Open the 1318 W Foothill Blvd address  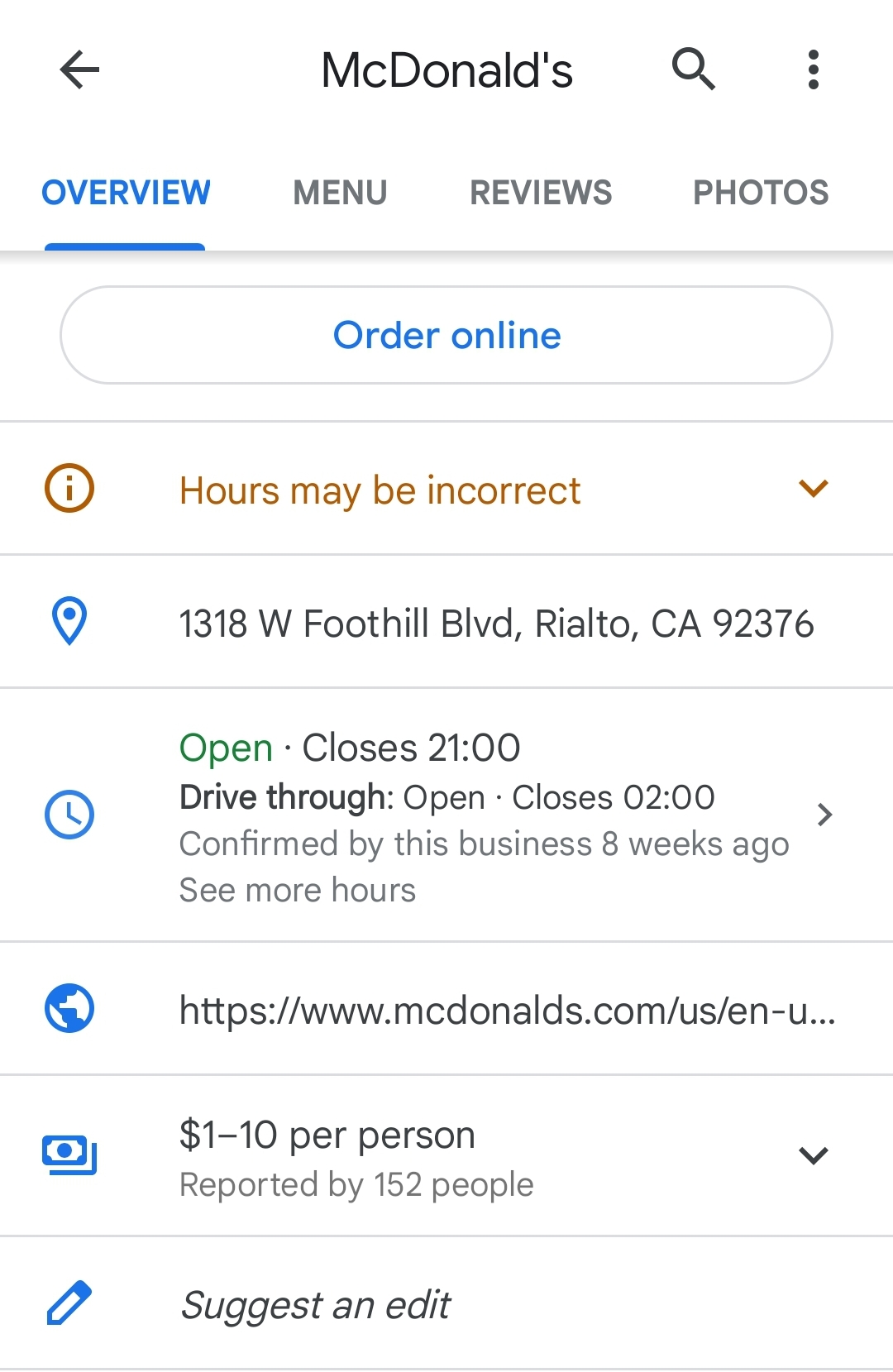pos(496,624)
